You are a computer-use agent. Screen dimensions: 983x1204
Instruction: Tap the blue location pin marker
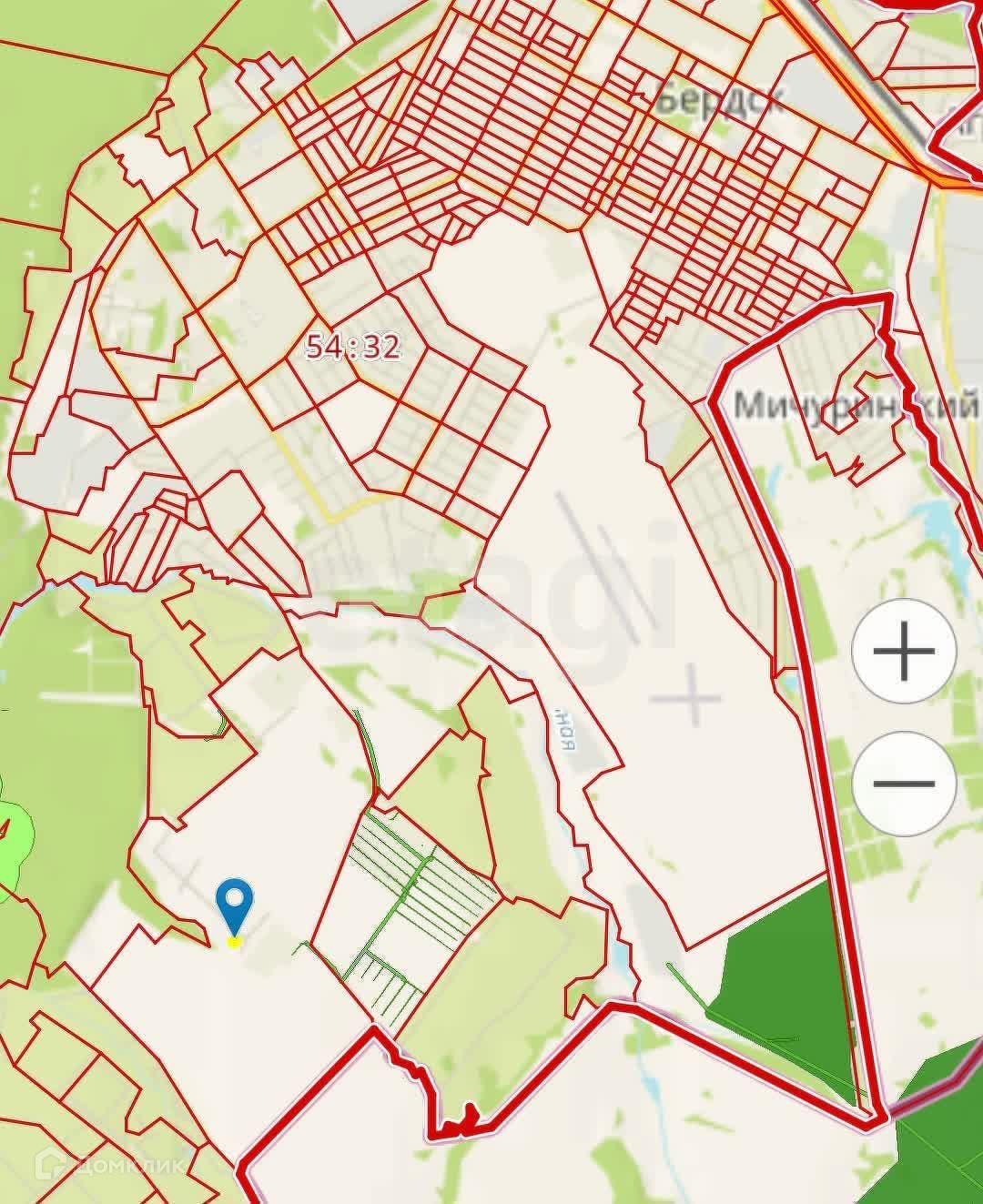click(x=235, y=907)
